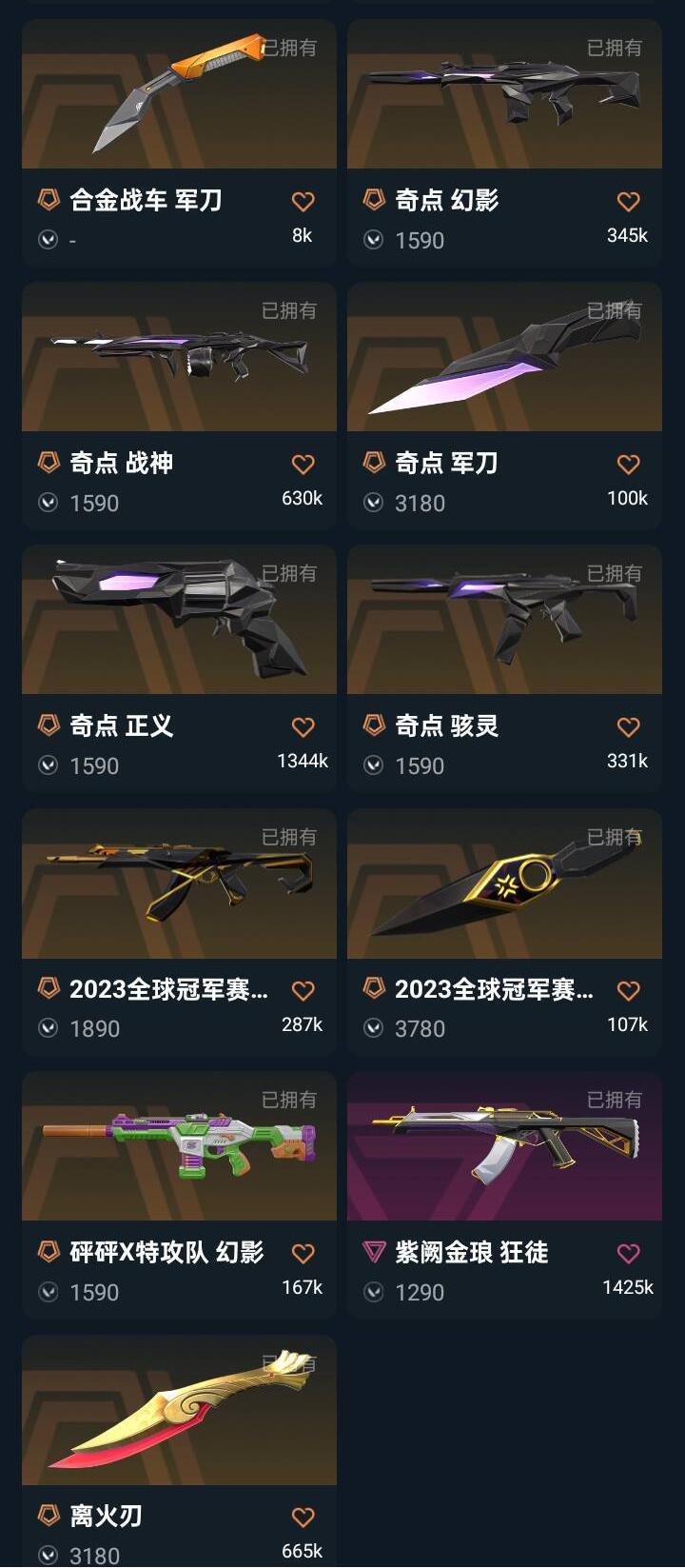Toggle the heart on the 奇点 军刀 knife
685x1568 pixels.
628,464
